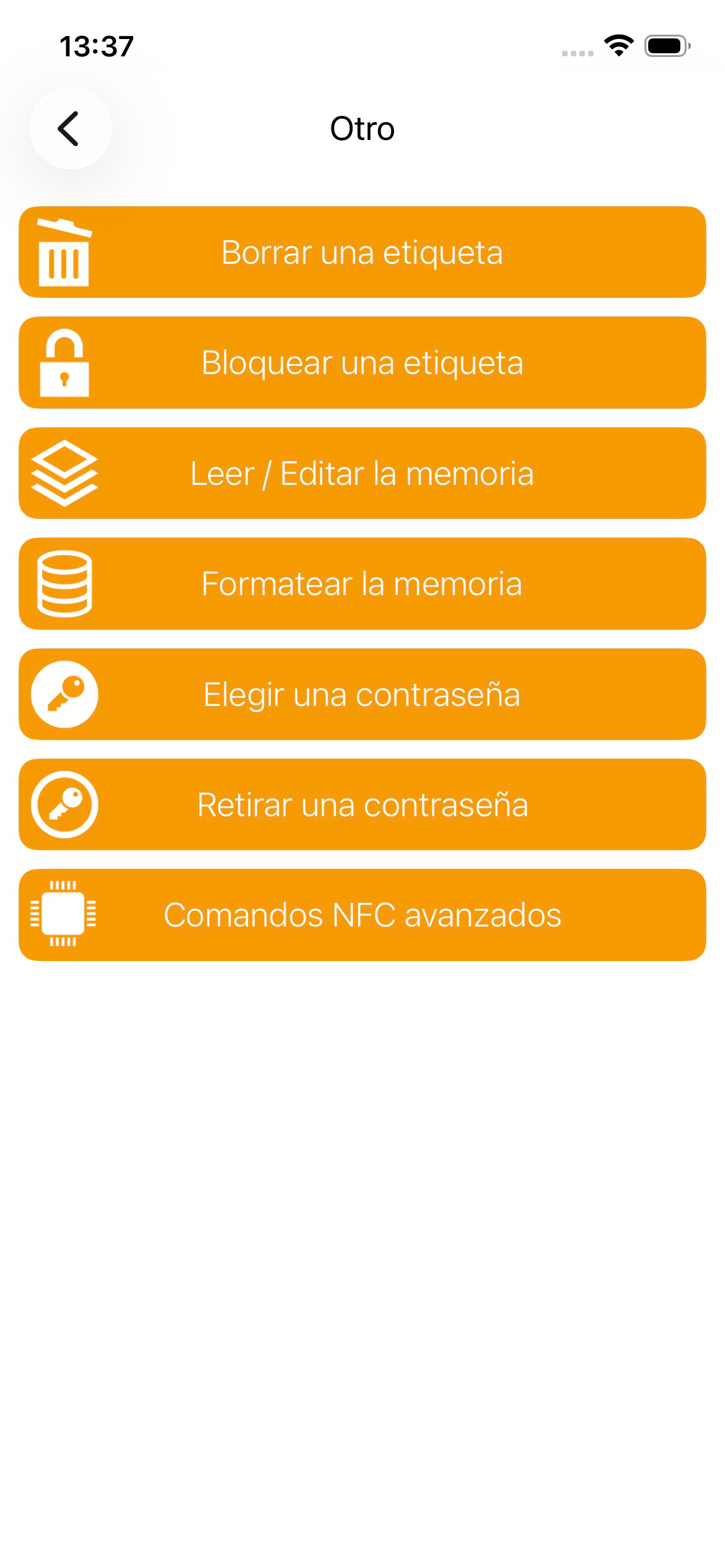Open Elegir una contraseña
The height and width of the screenshot is (1568, 725).
click(362, 694)
